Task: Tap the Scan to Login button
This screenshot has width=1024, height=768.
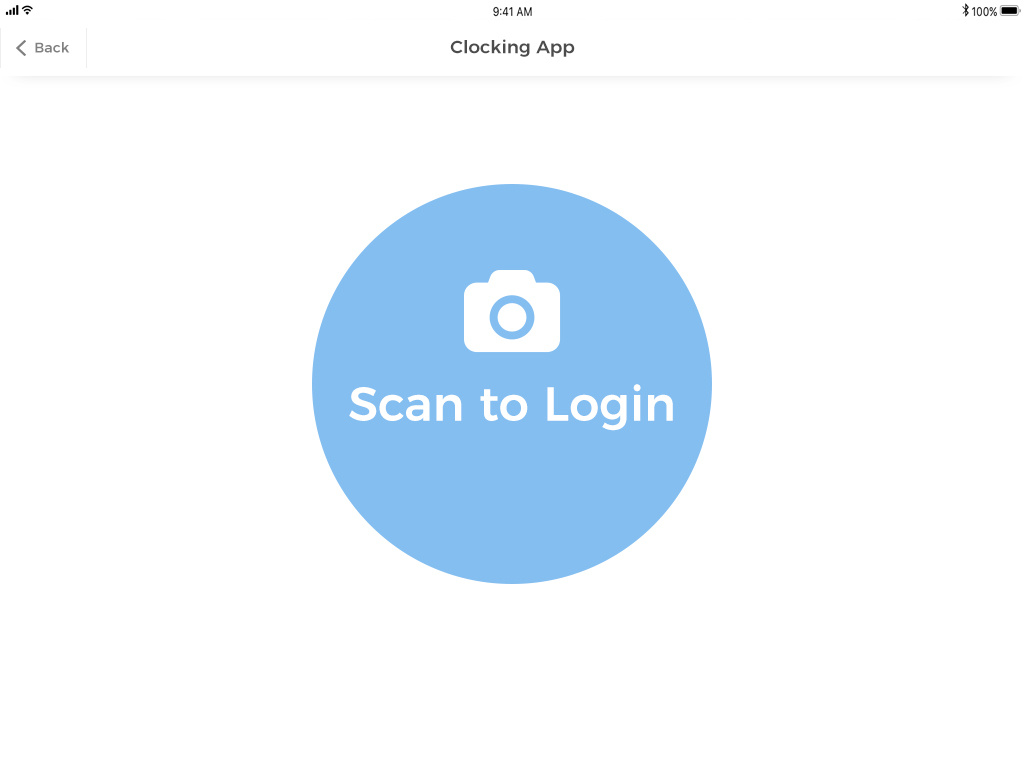Action: (512, 384)
